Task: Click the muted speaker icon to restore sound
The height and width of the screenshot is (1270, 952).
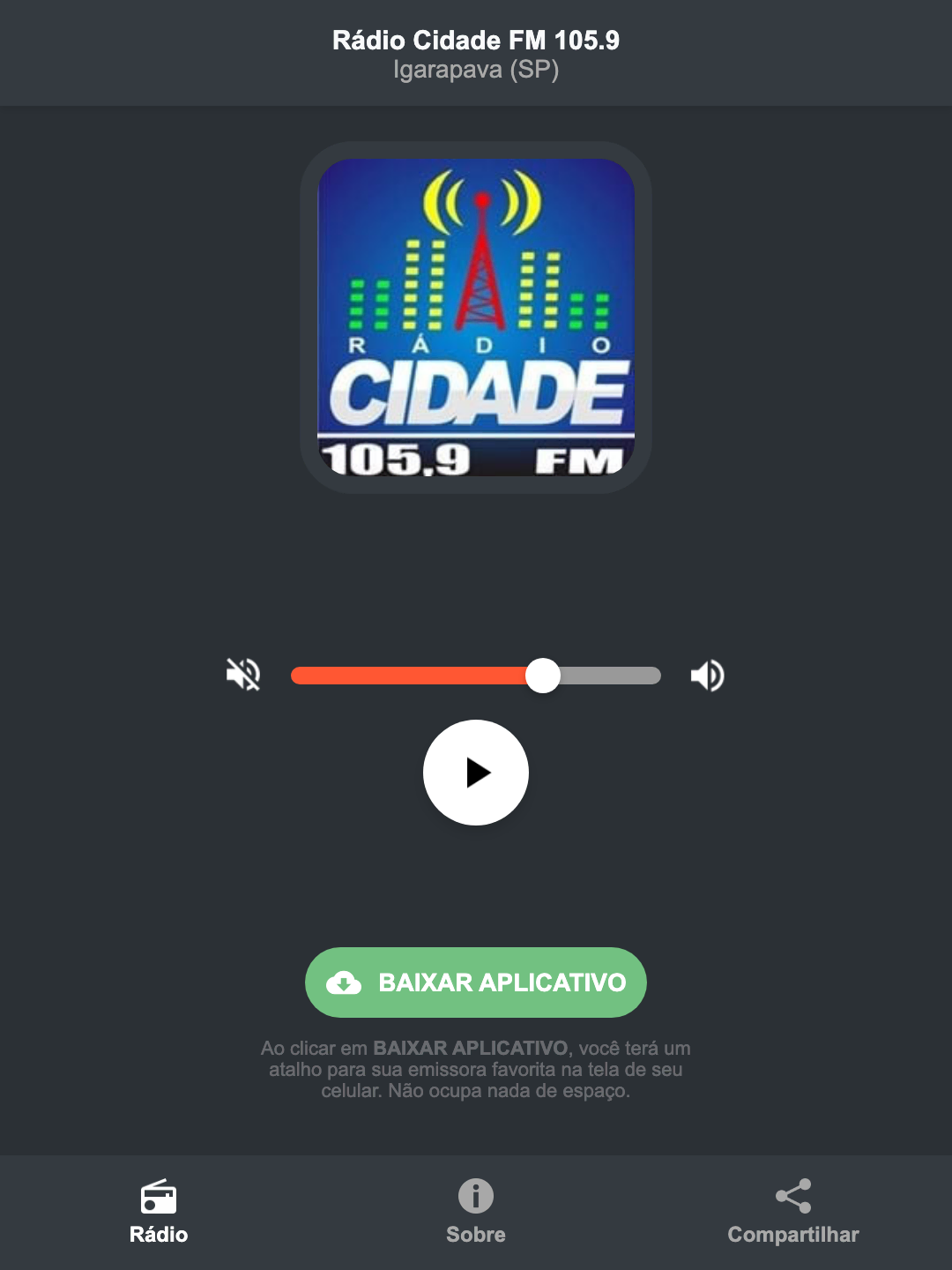Action: coord(243,675)
